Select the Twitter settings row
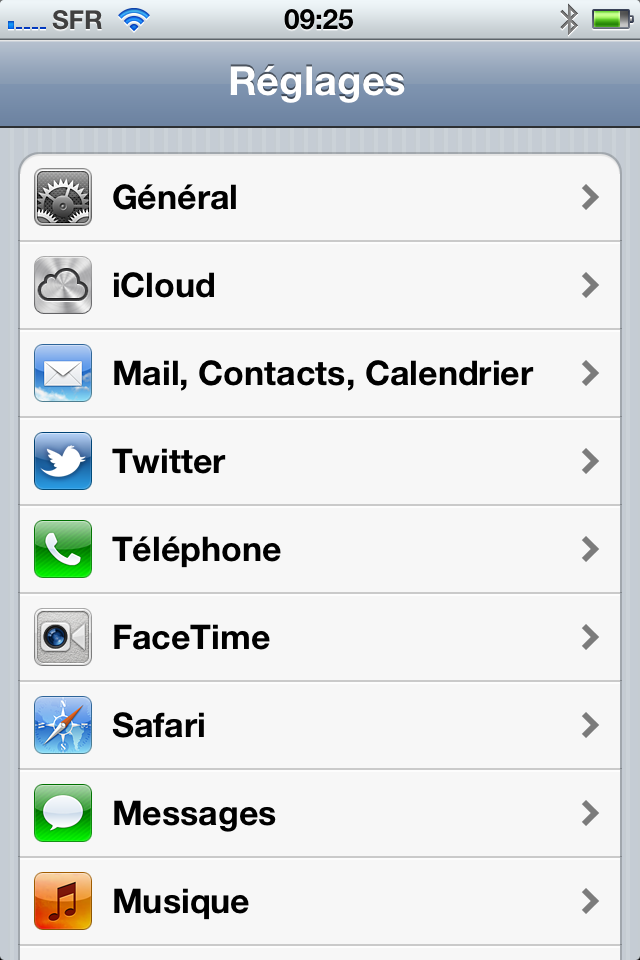 point(320,462)
